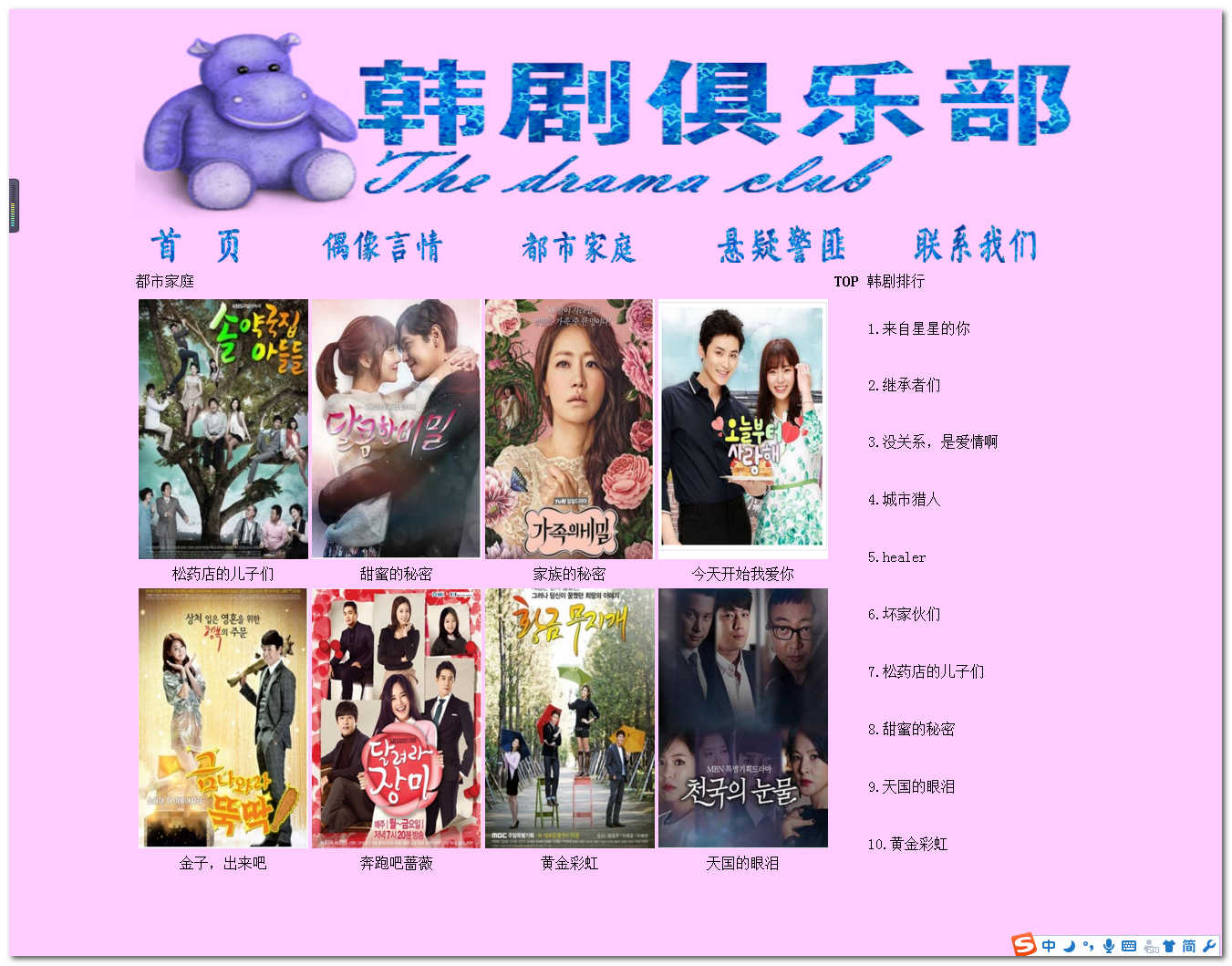Open the 金子，出来吧 poster
This screenshot has width=1232, height=966.
(223, 718)
